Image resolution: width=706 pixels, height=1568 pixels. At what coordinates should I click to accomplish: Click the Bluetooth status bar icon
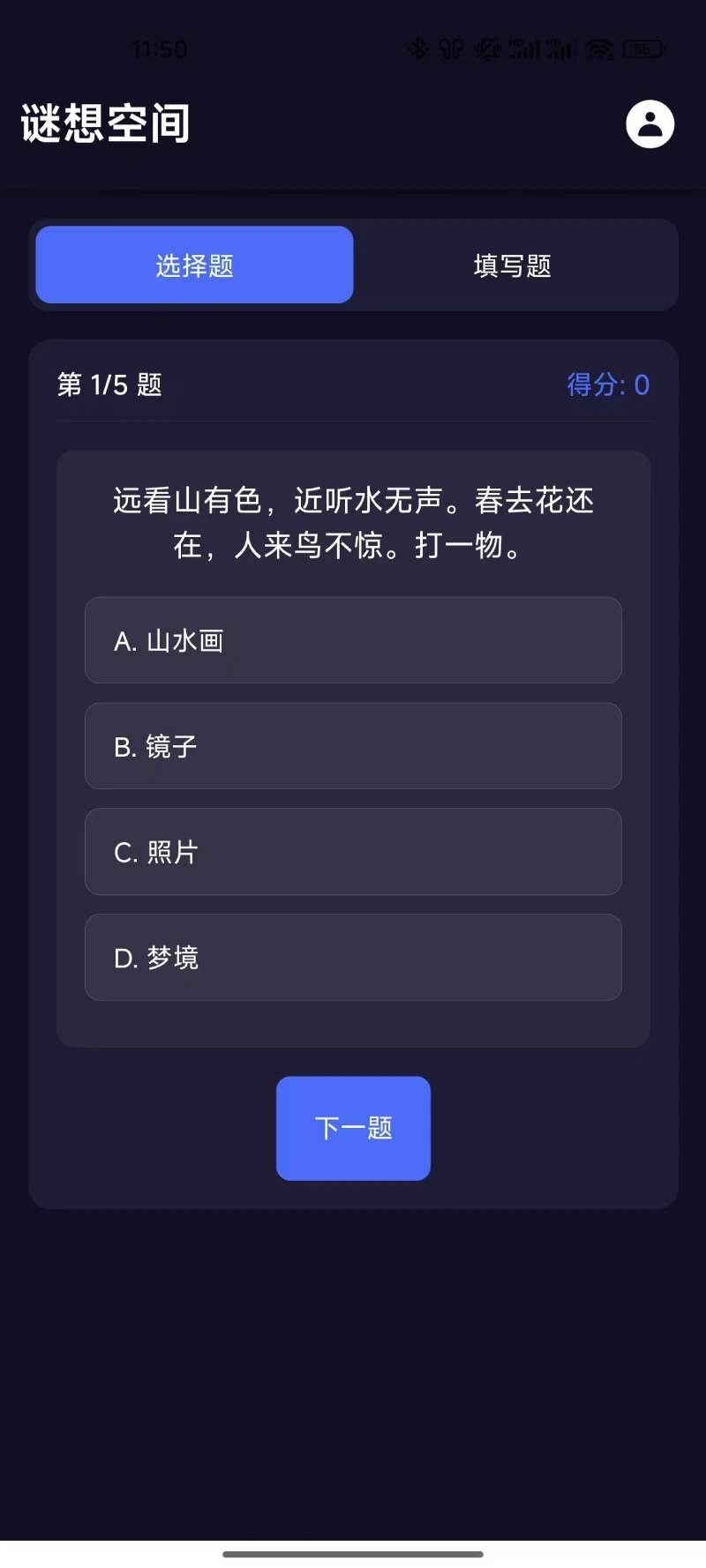tap(420, 50)
